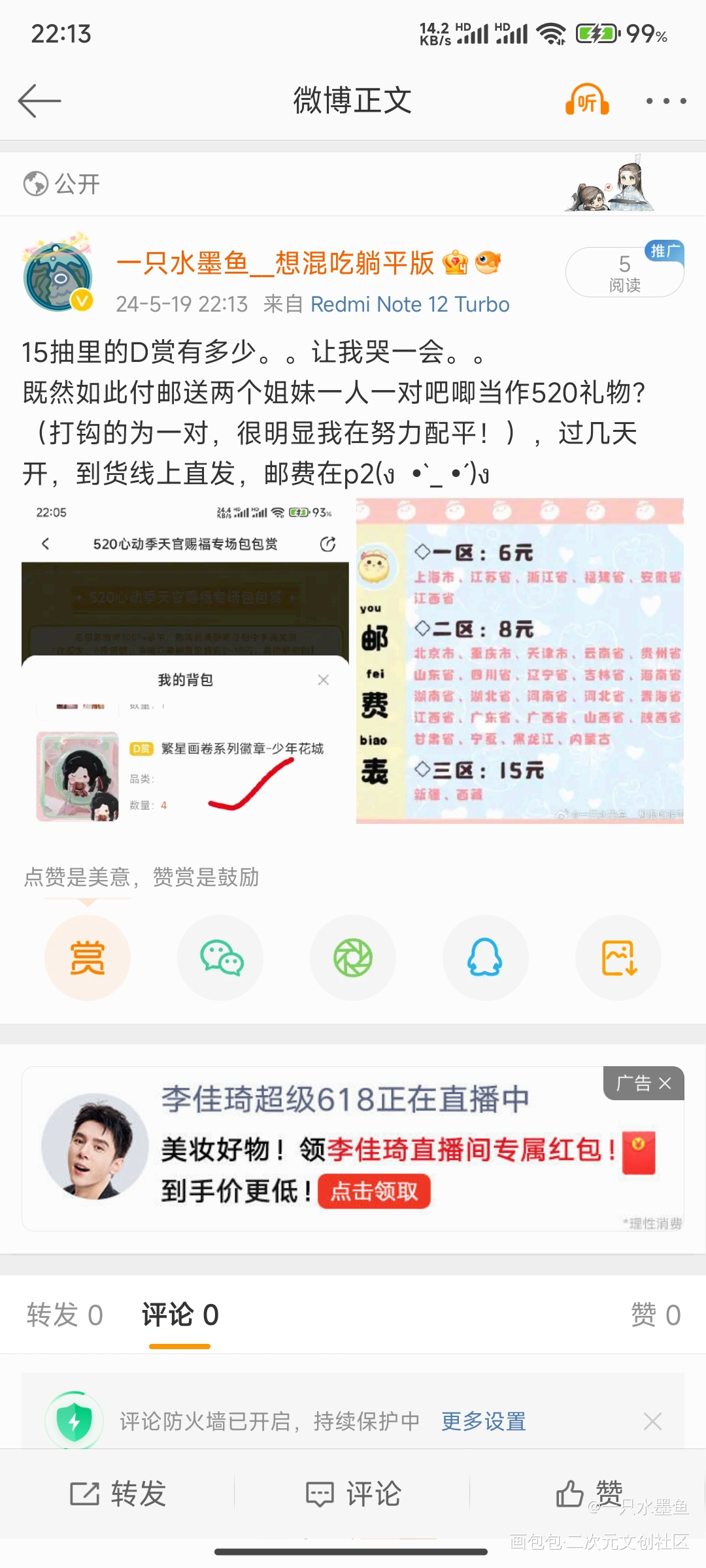
Task: Open the backpack screenshot image
Action: (186, 661)
